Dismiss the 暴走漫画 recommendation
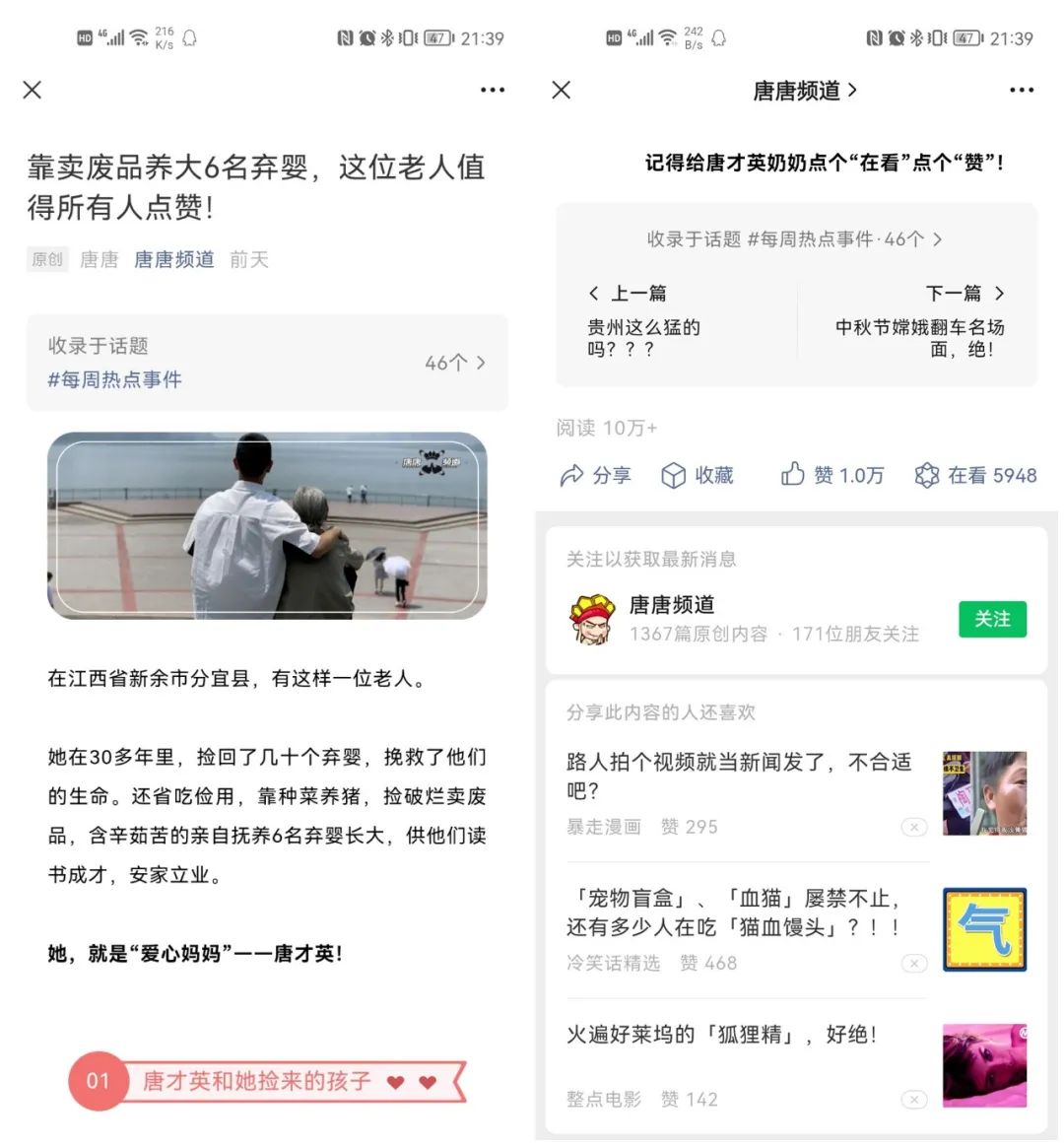The width and height of the screenshot is (1064, 1146). pos(914,827)
